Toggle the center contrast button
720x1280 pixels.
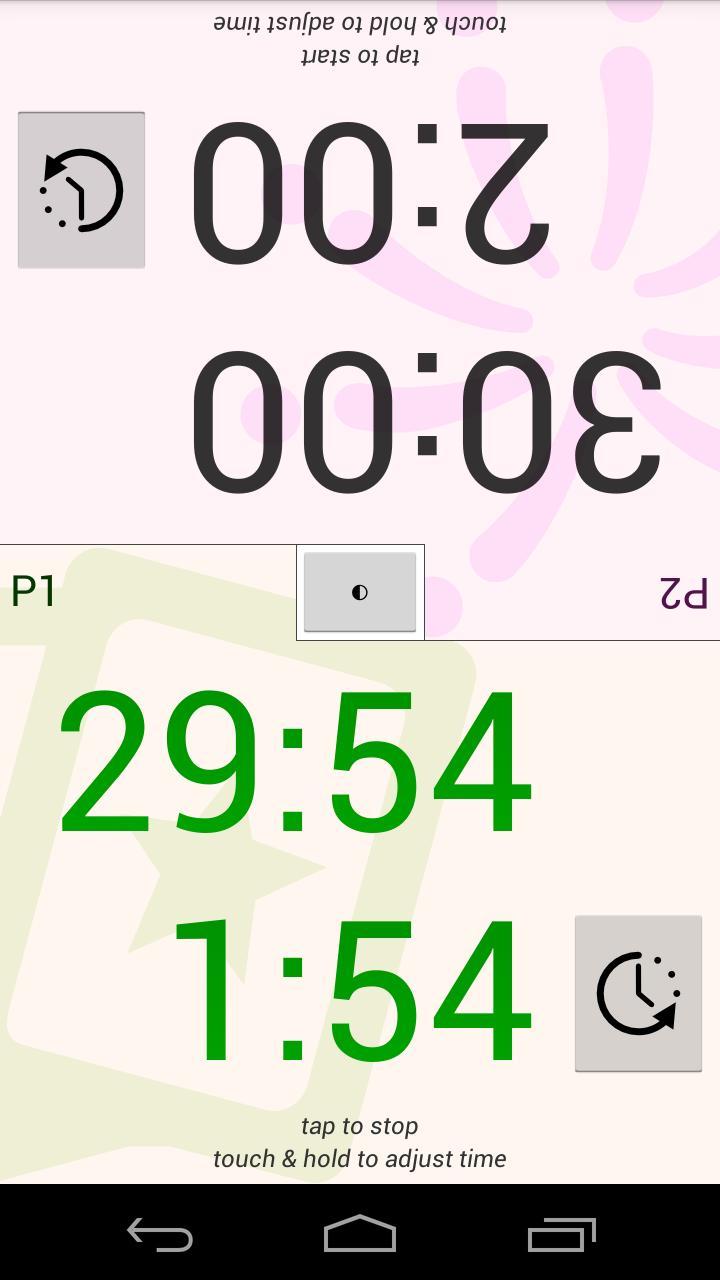(x=360, y=592)
